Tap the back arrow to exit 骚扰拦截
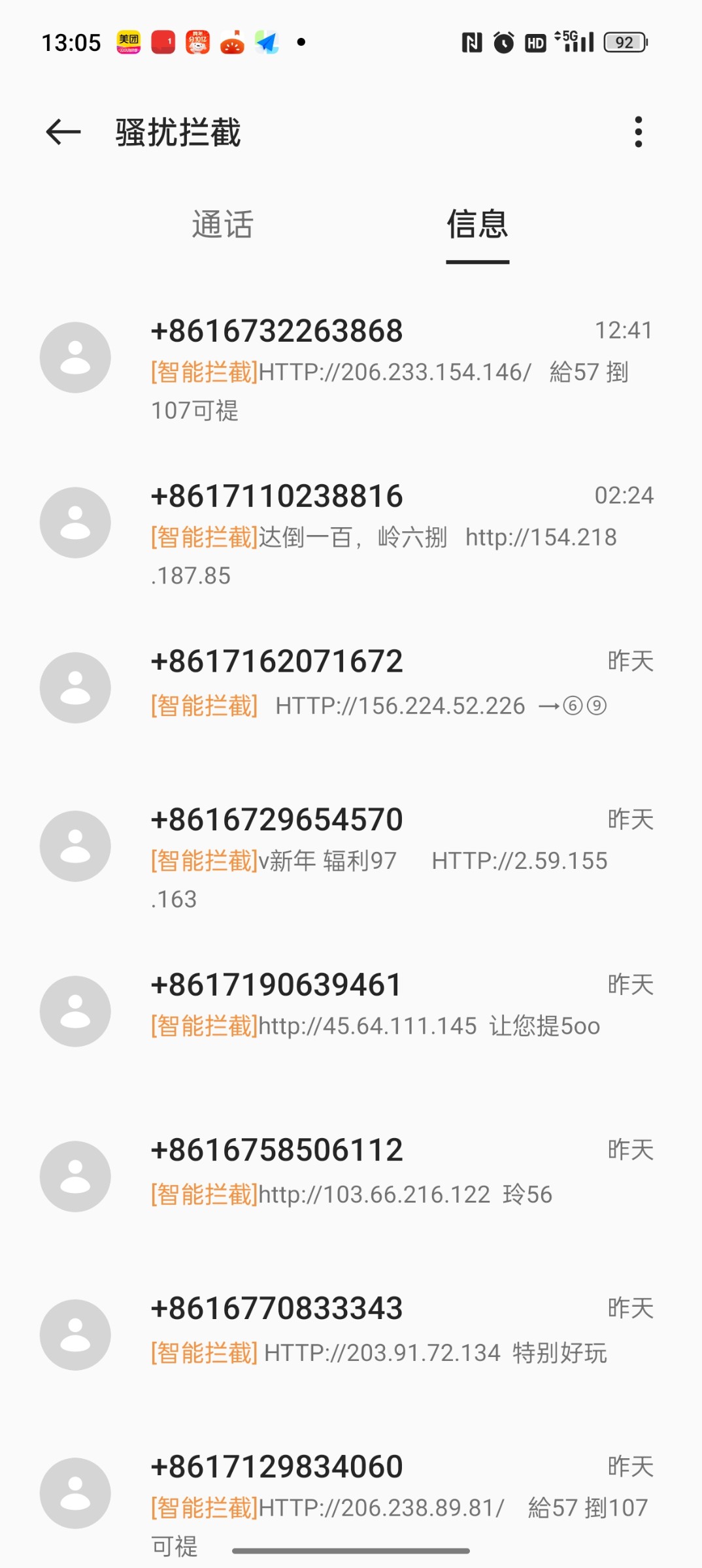Screen dimensions: 702x1568 click(x=63, y=132)
